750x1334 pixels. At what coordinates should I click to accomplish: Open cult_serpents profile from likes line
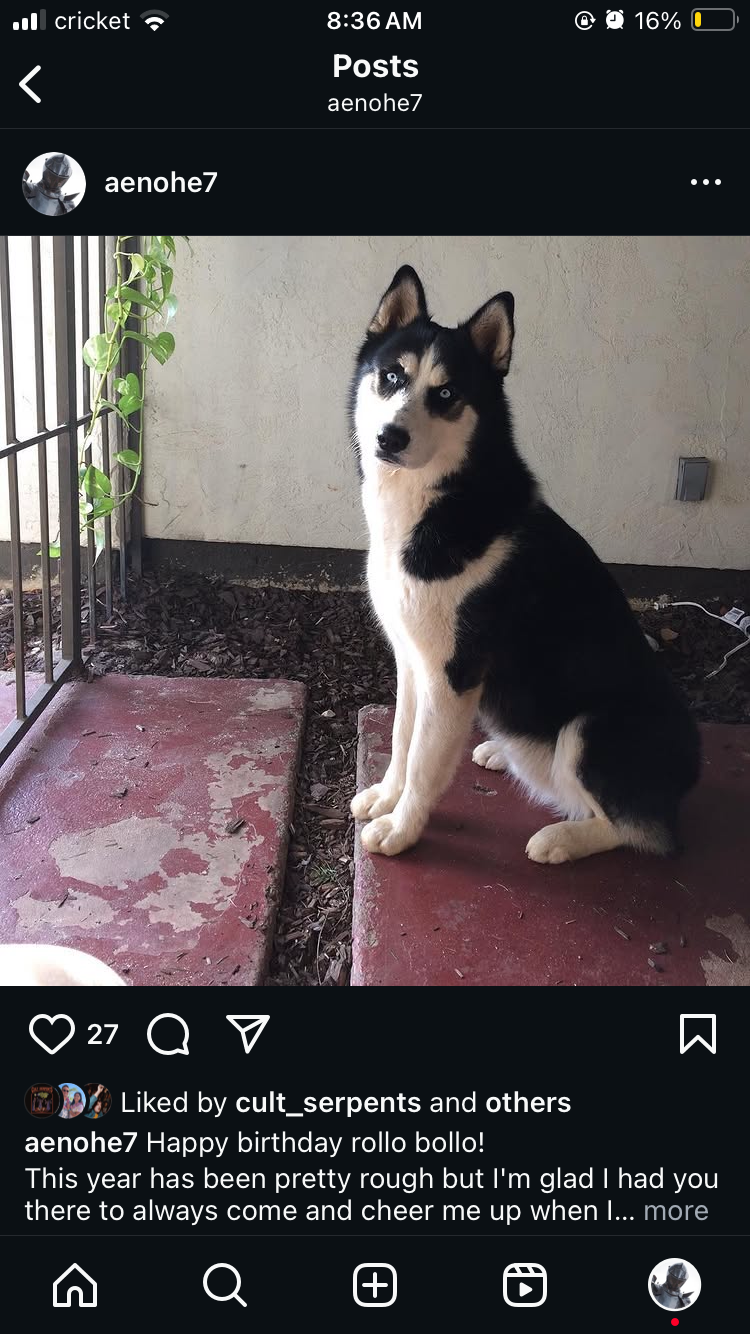point(328,1102)
